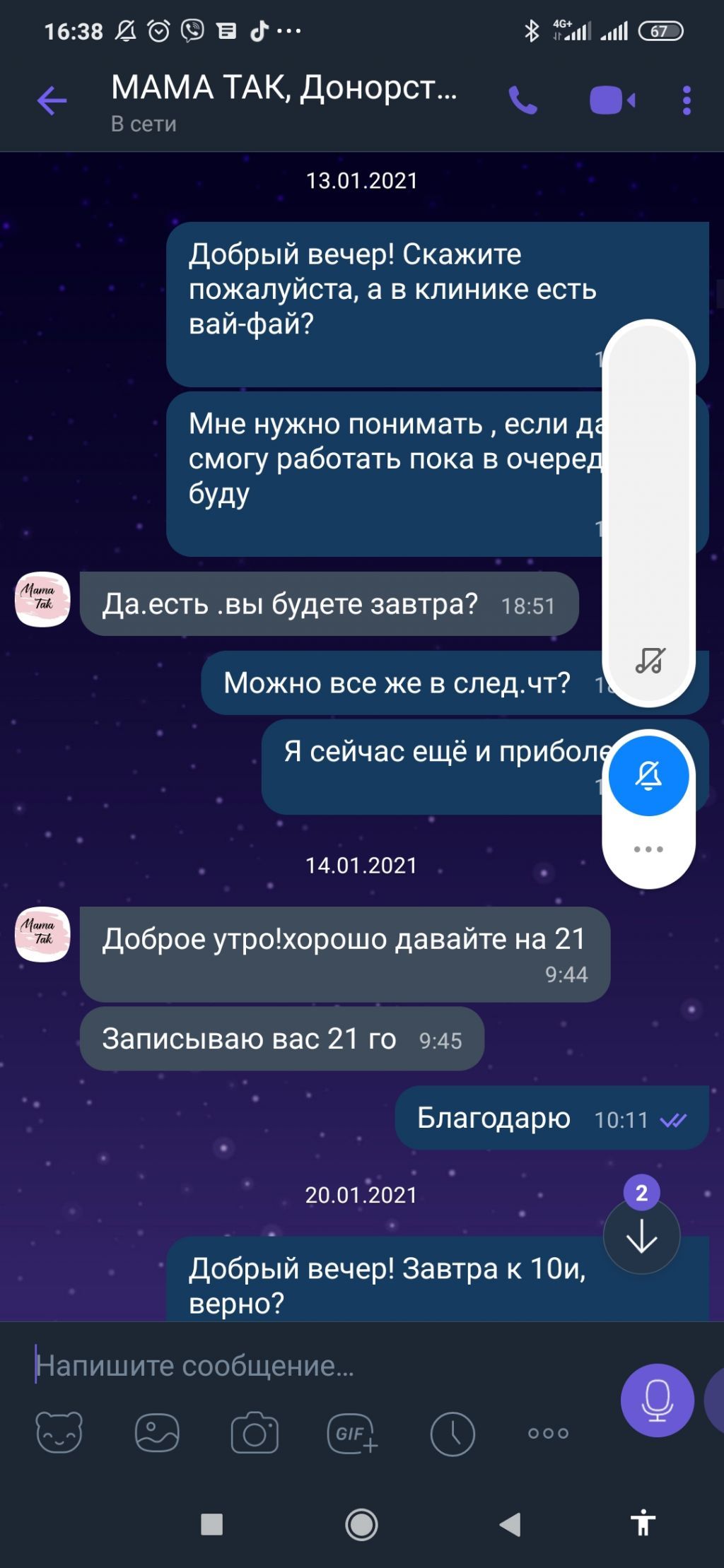Open the chat overflow menu
Screen dimensions: 724x1568
(x=686, y=101)
